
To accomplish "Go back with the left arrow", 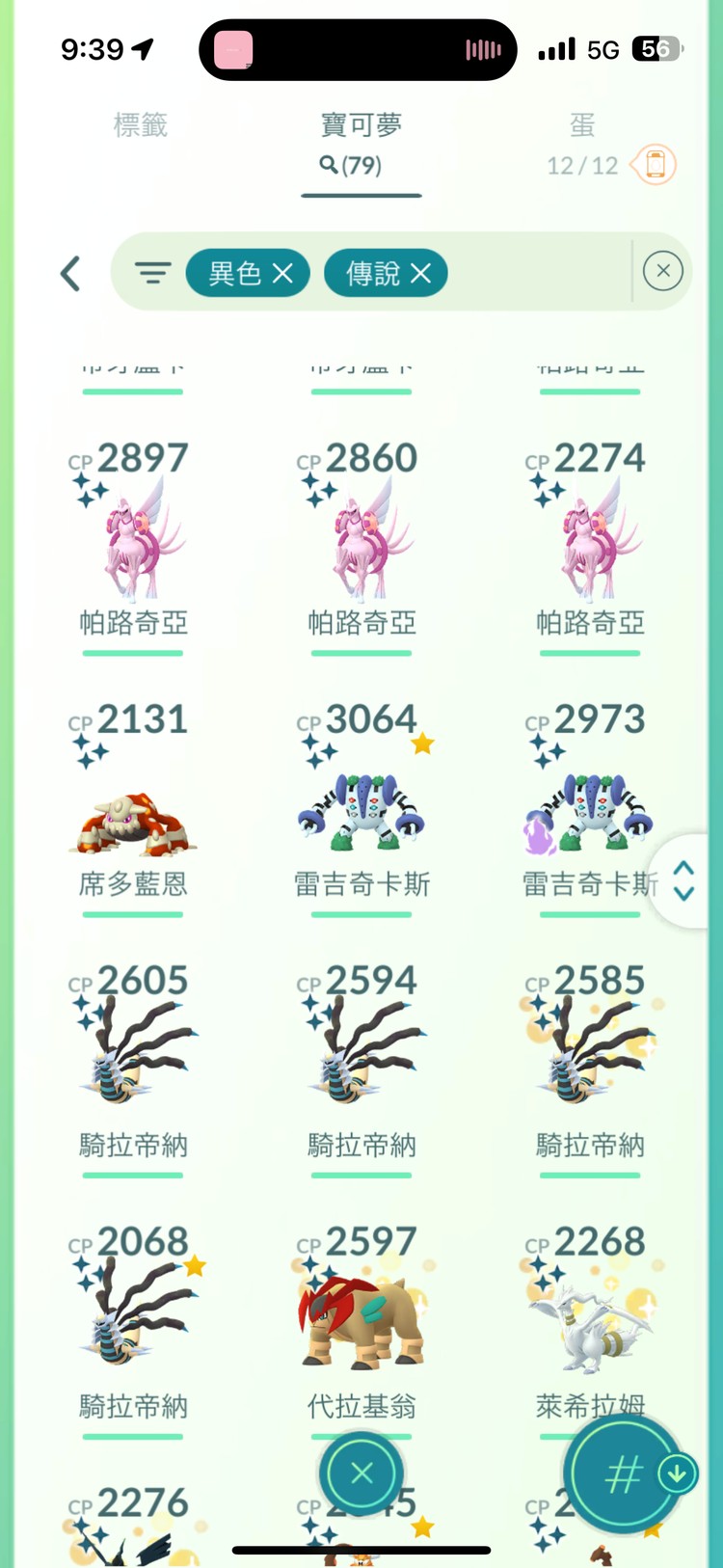I will pyautogui.click(x=70, y=274).
